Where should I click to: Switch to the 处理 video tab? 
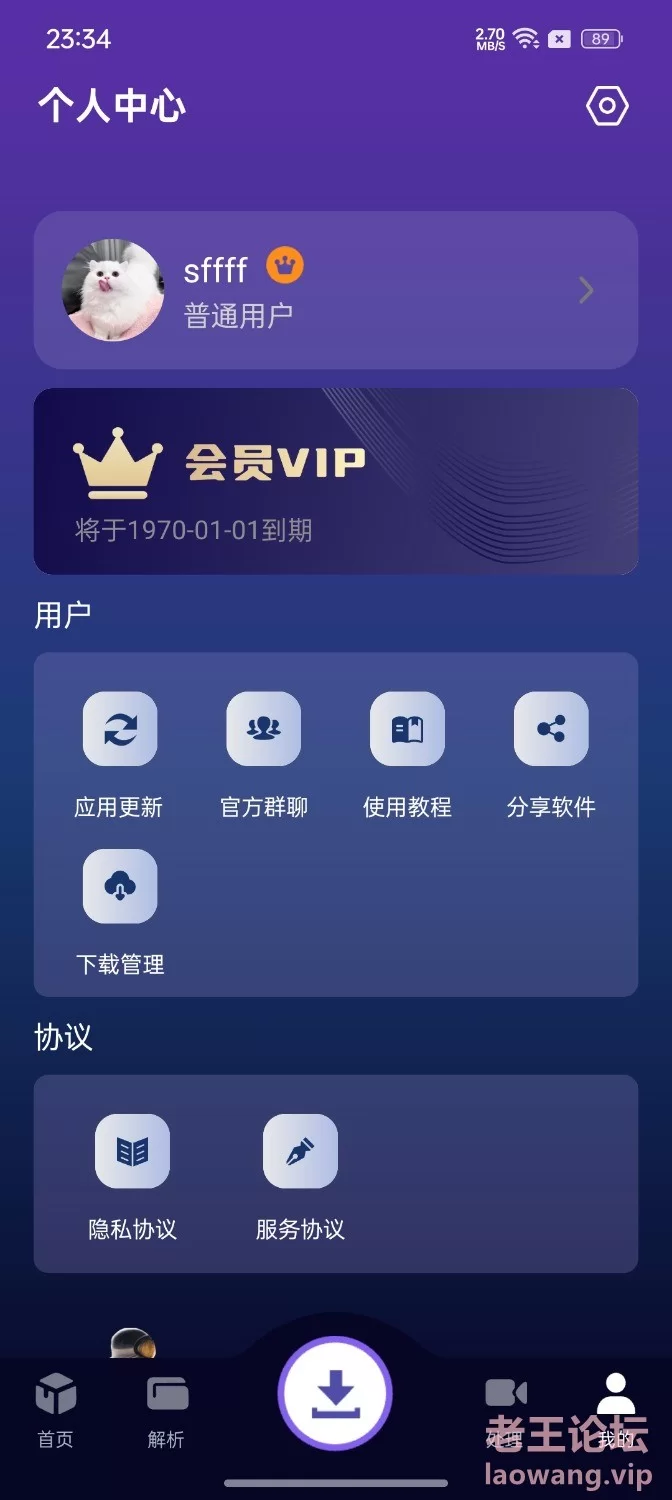point(505,1412)
